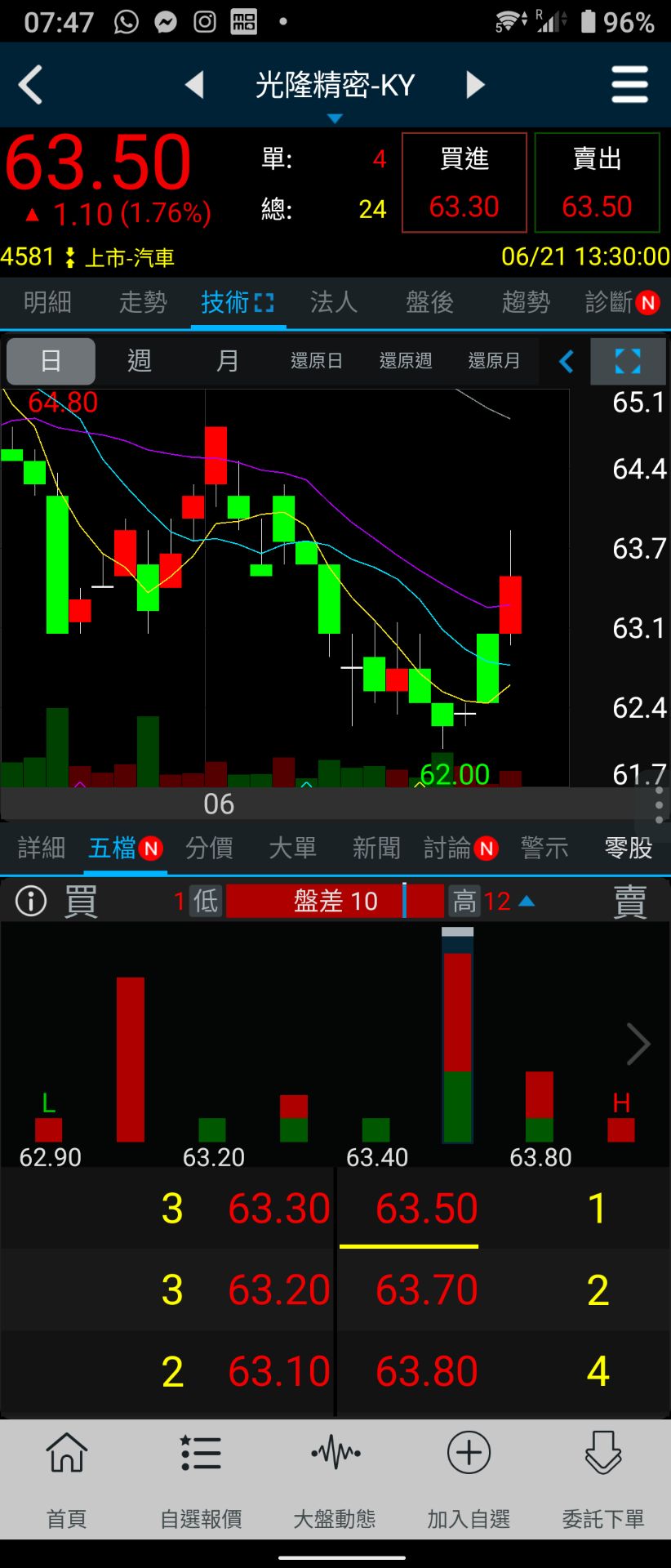
Task: Tap the 賣出 sell button
Action: [x=597, y=183]
